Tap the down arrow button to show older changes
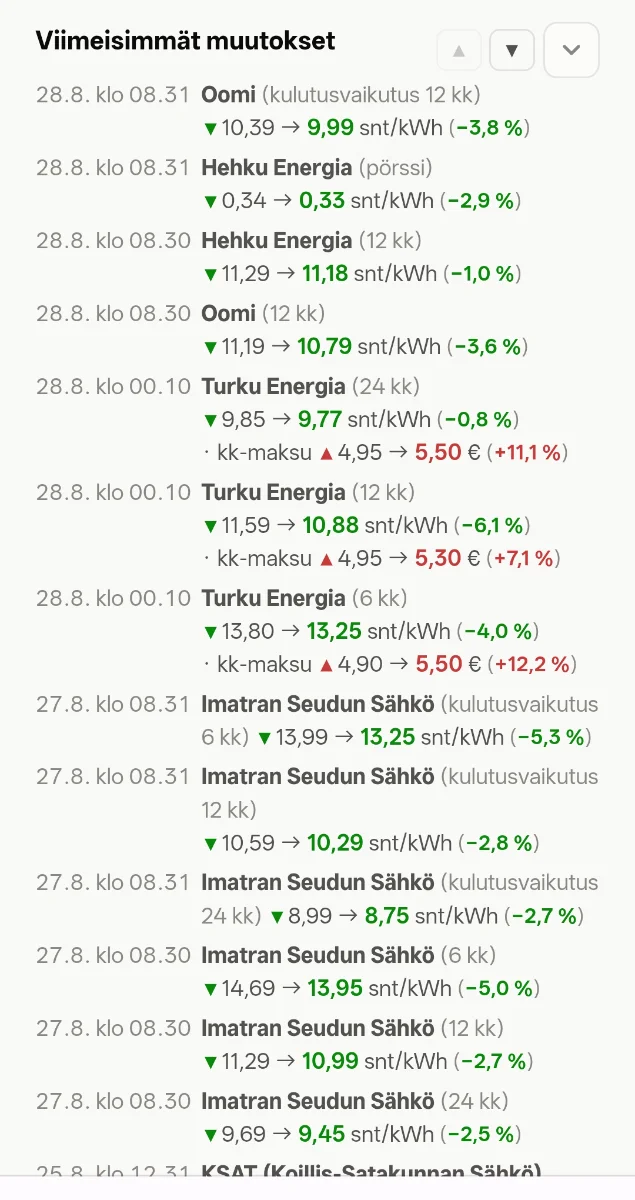 tap(512, 50)
